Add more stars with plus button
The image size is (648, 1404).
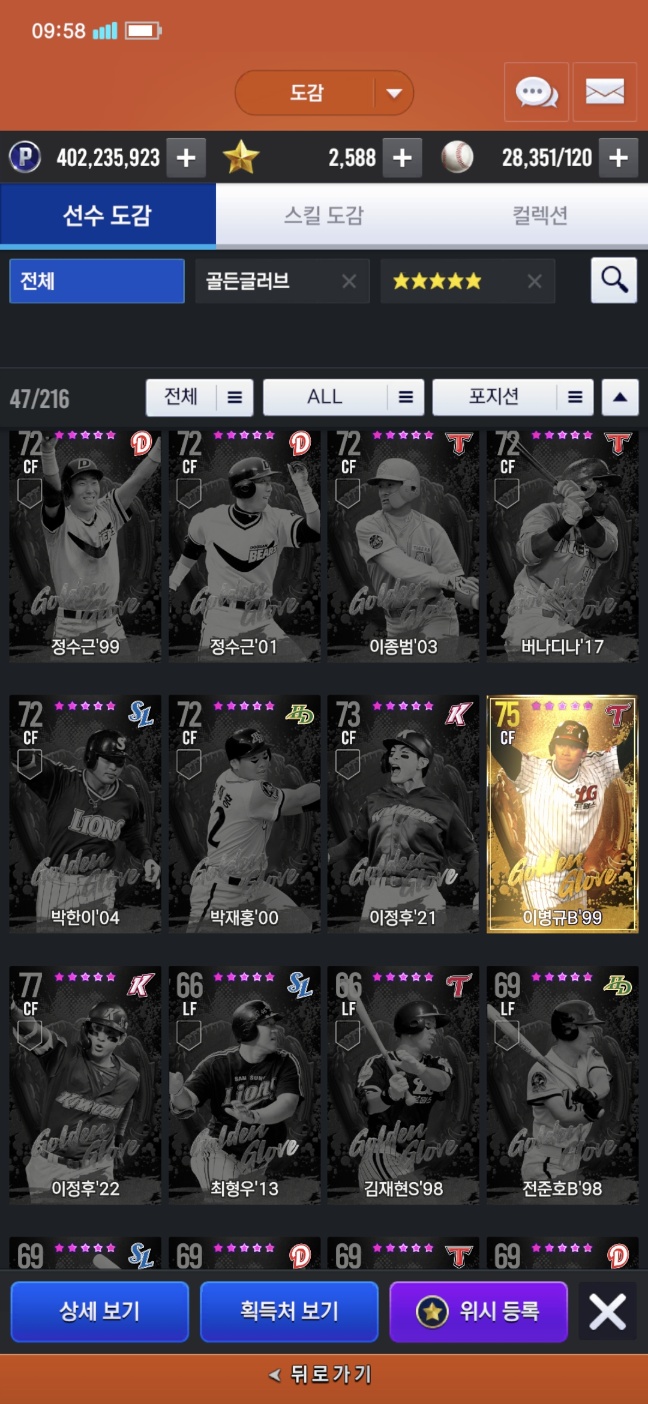(402, 158)
